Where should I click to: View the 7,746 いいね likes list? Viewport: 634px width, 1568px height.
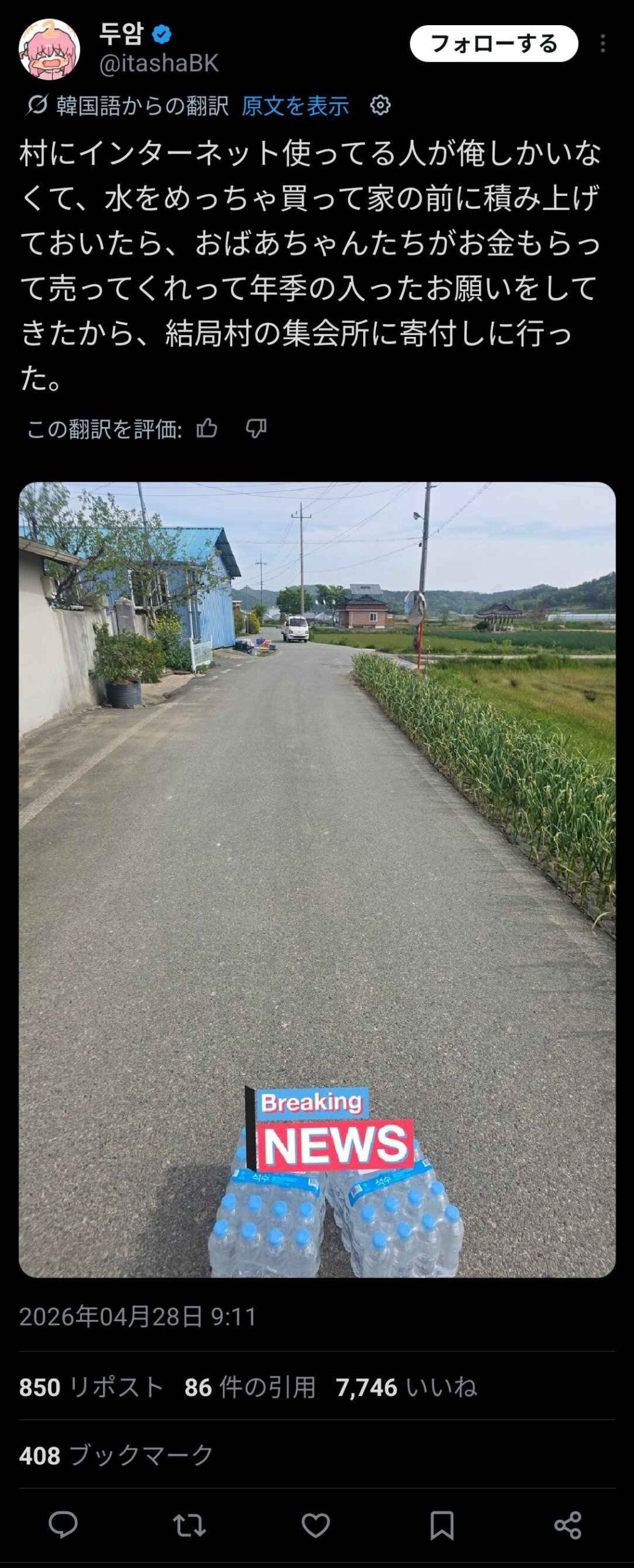[x=406, y=1387]
